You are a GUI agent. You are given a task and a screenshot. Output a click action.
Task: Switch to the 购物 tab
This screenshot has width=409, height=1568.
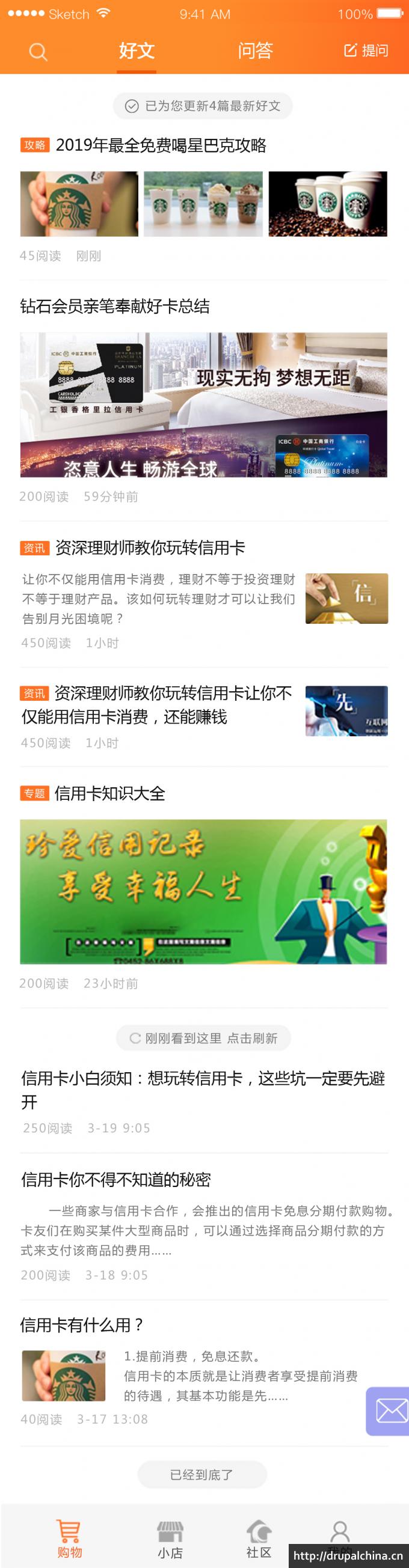[x=69, y=1538]
